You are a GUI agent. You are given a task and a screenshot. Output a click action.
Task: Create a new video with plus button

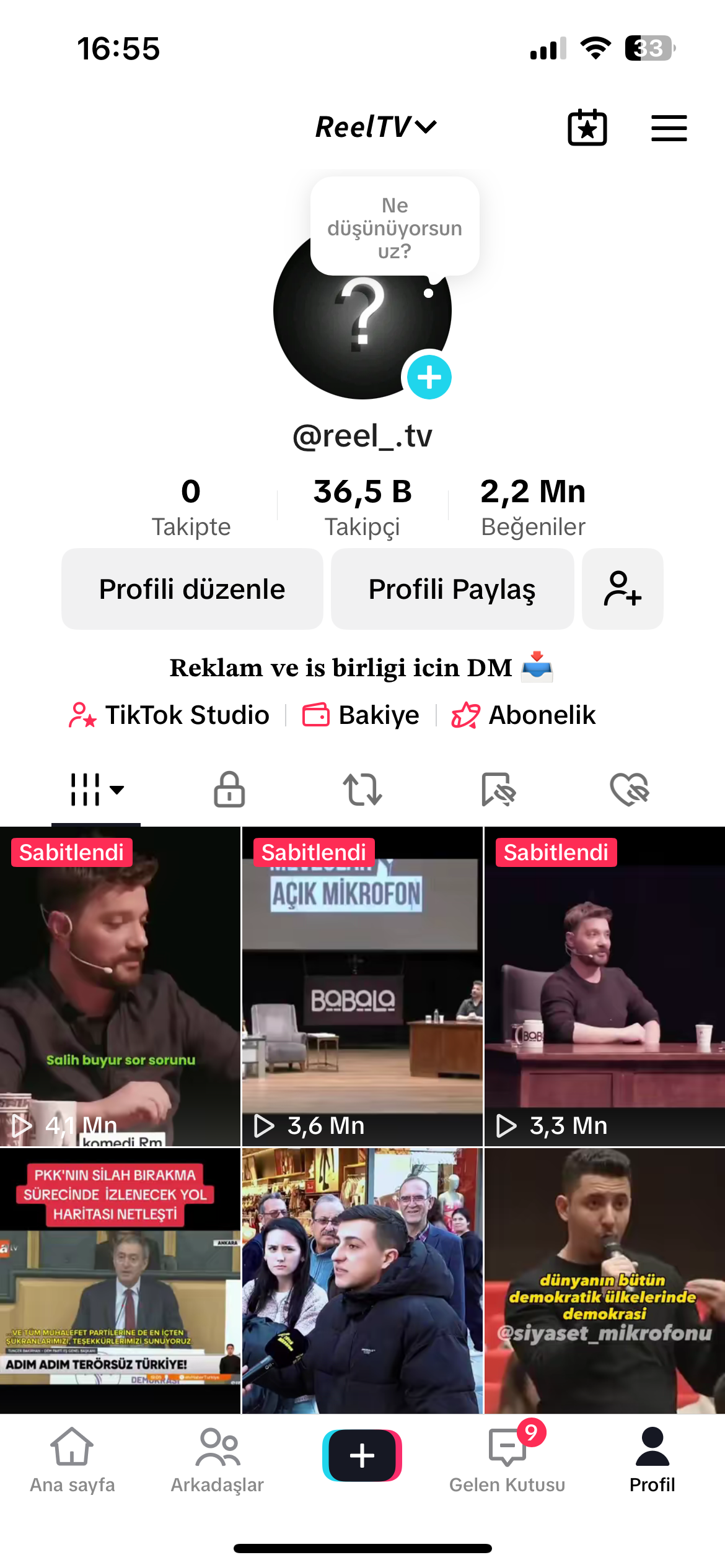(362, 1455)
